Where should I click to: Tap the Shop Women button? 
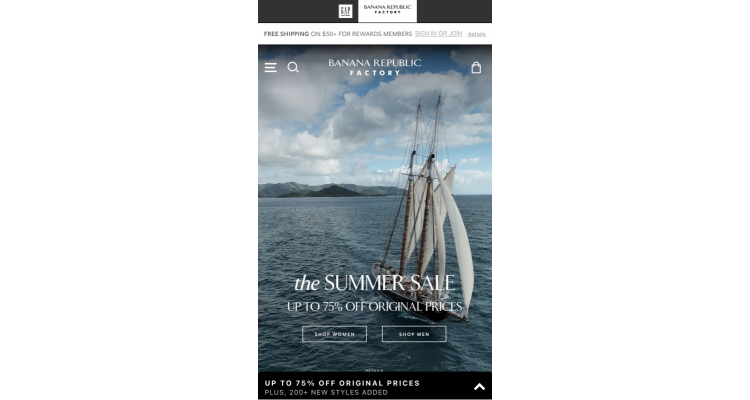coord(334,334)
